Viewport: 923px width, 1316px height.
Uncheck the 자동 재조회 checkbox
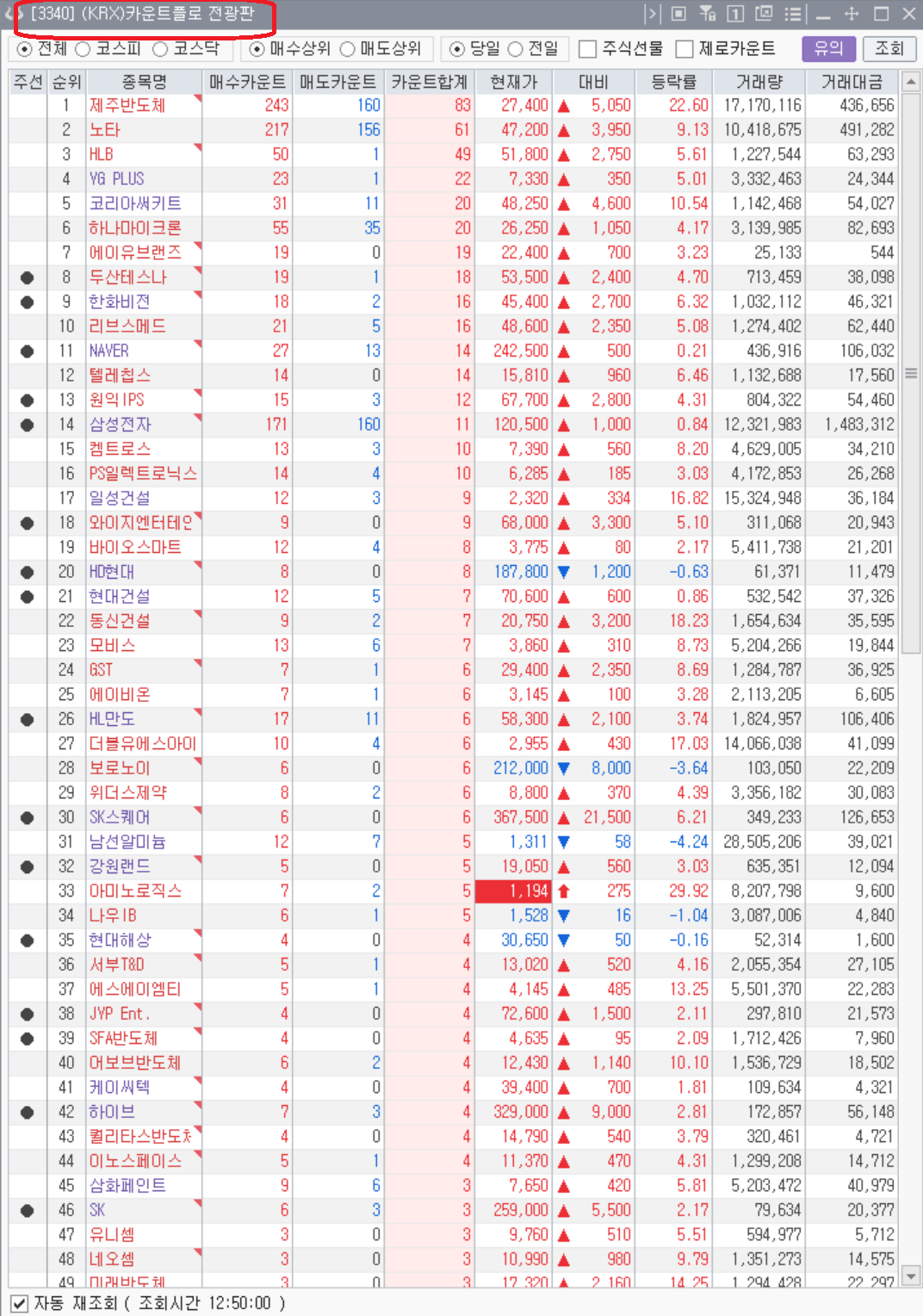[x=18, y=1302]
